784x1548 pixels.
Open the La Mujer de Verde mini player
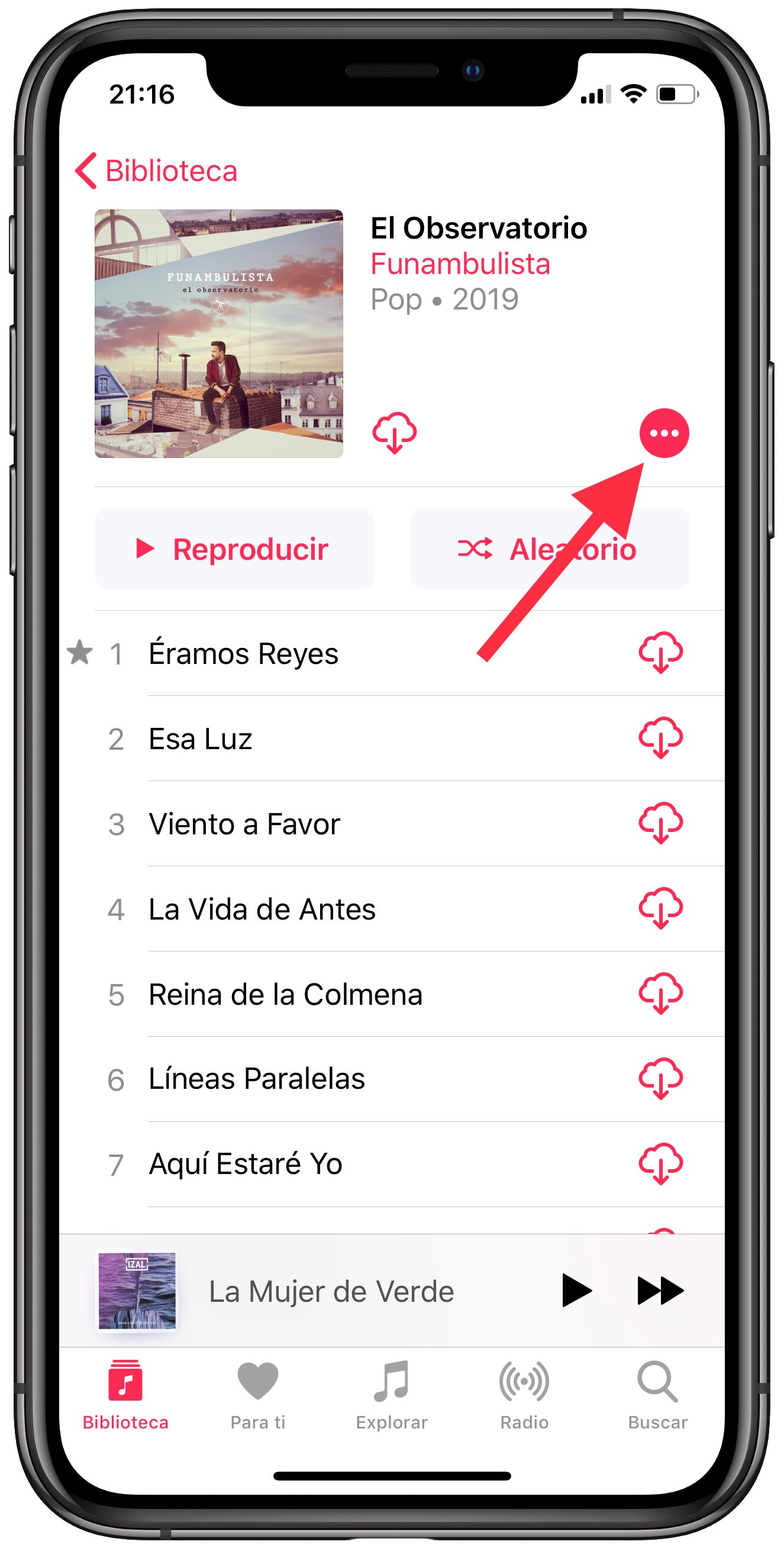(330, 1291)
